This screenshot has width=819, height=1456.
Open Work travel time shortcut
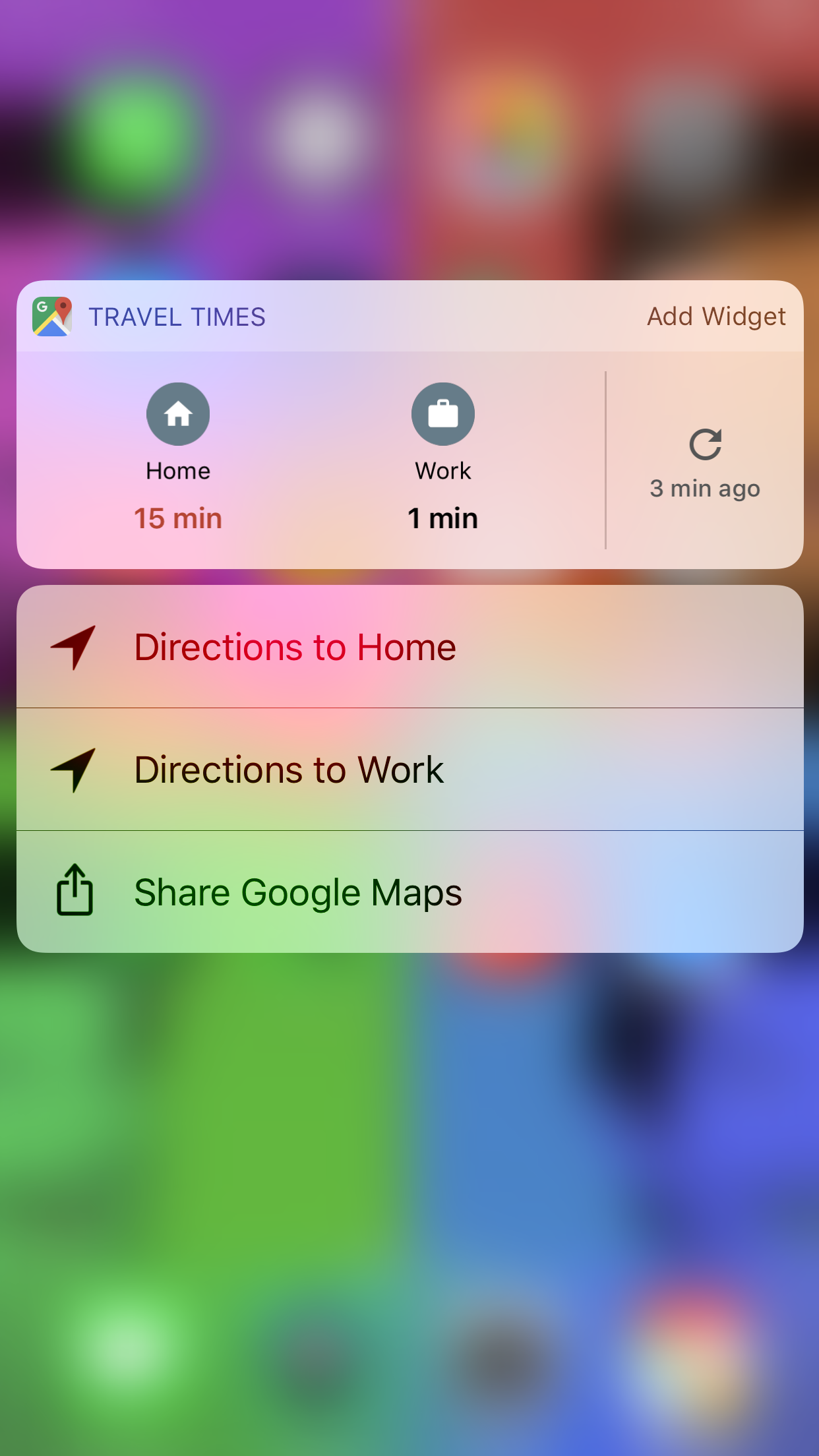[x=443, y=458]
